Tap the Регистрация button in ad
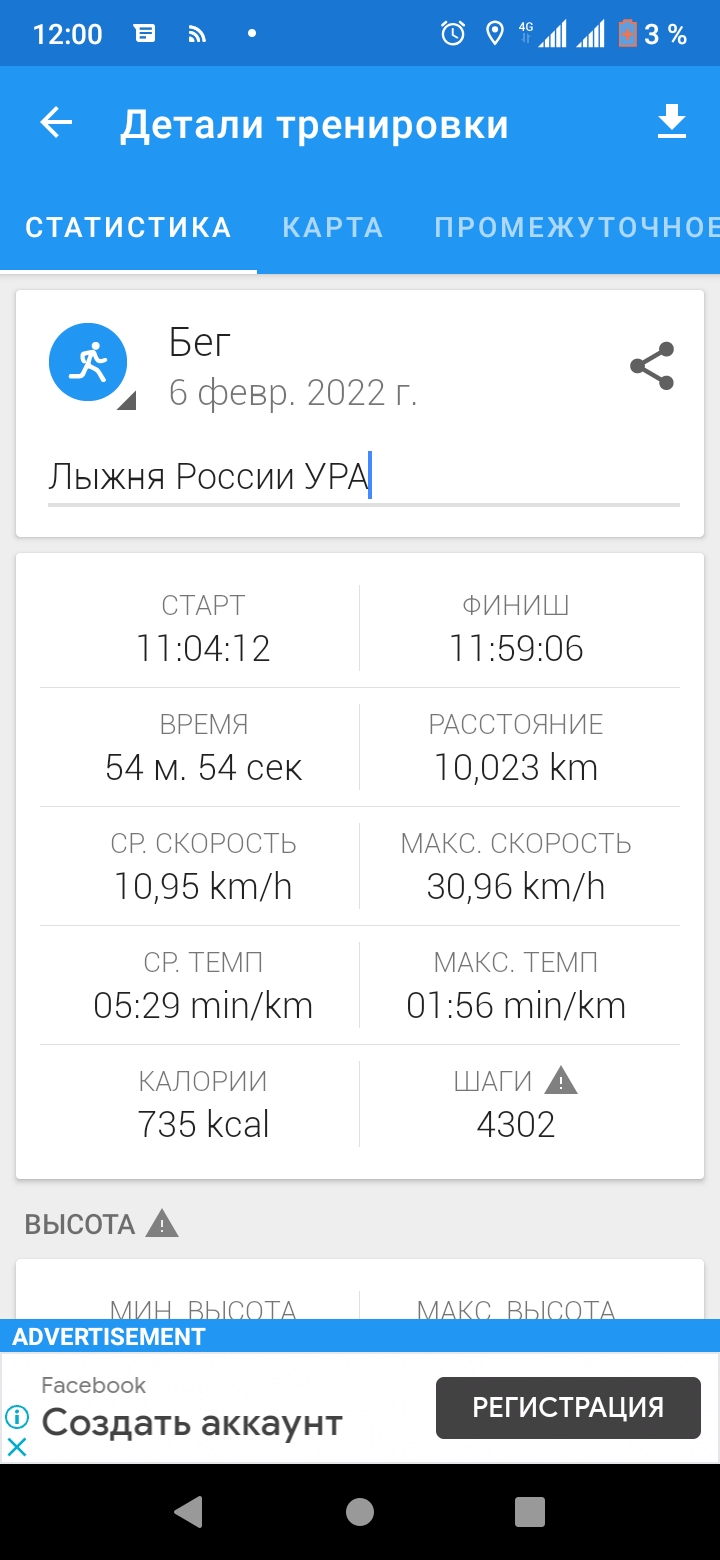This screenshot has height=1560, width=720. tap(567, 1408)
